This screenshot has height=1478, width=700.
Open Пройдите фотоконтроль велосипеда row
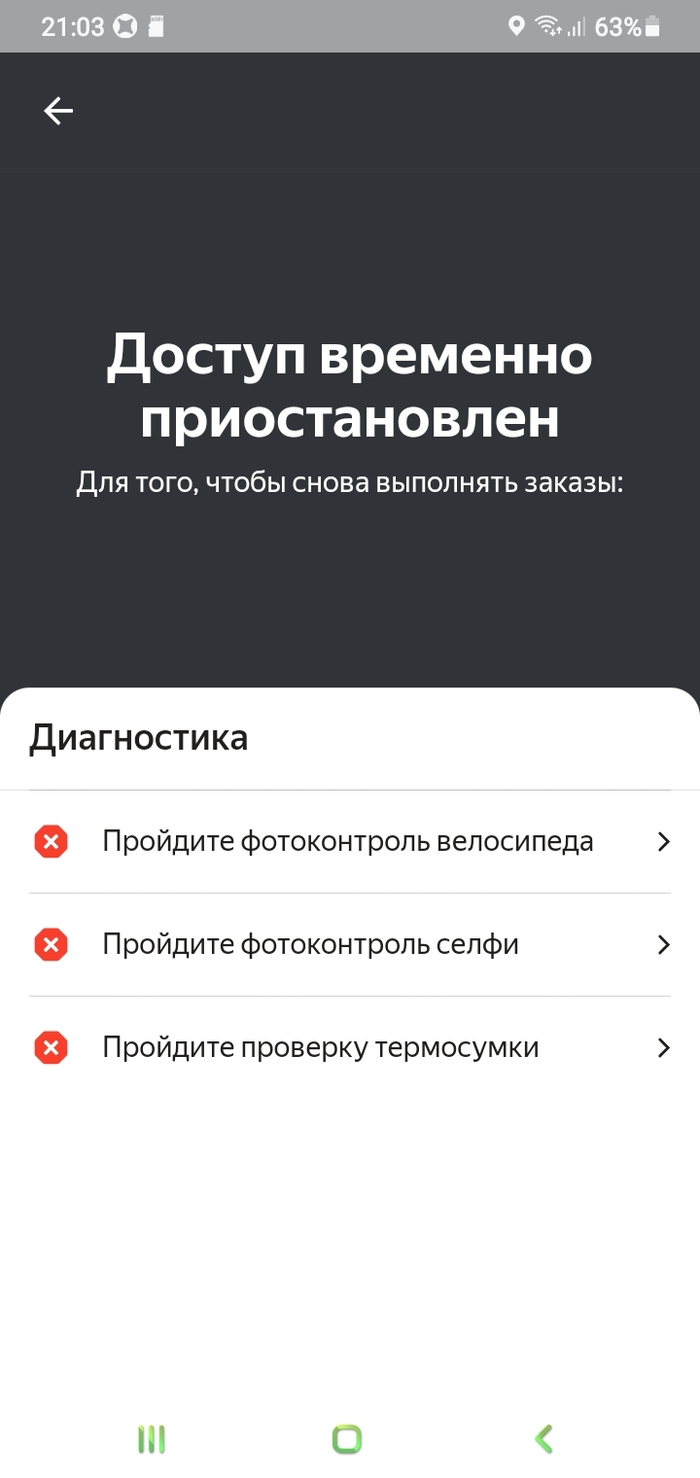[350, 842]
